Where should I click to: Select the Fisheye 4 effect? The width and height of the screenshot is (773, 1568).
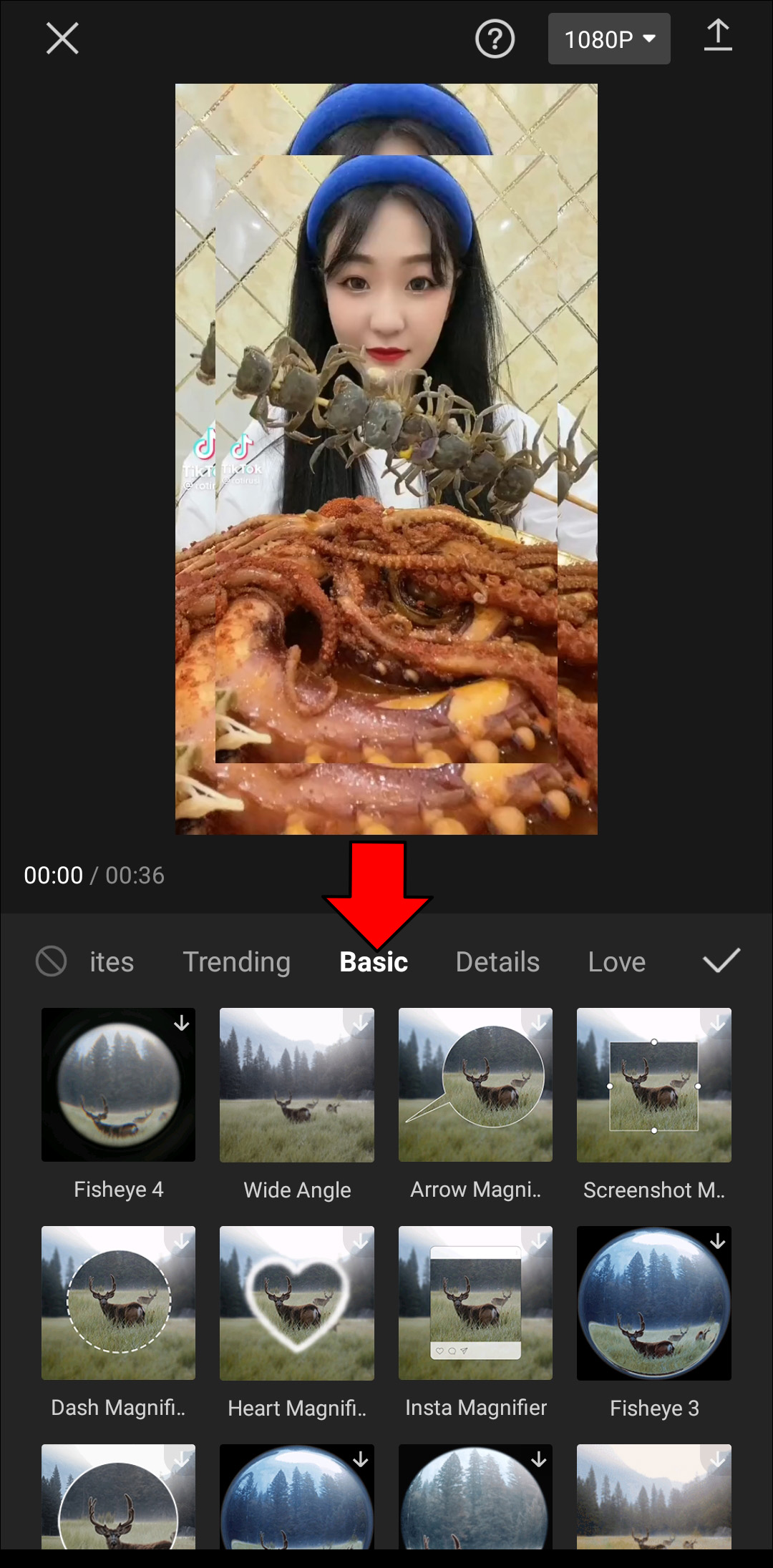tap(118, 1084)
